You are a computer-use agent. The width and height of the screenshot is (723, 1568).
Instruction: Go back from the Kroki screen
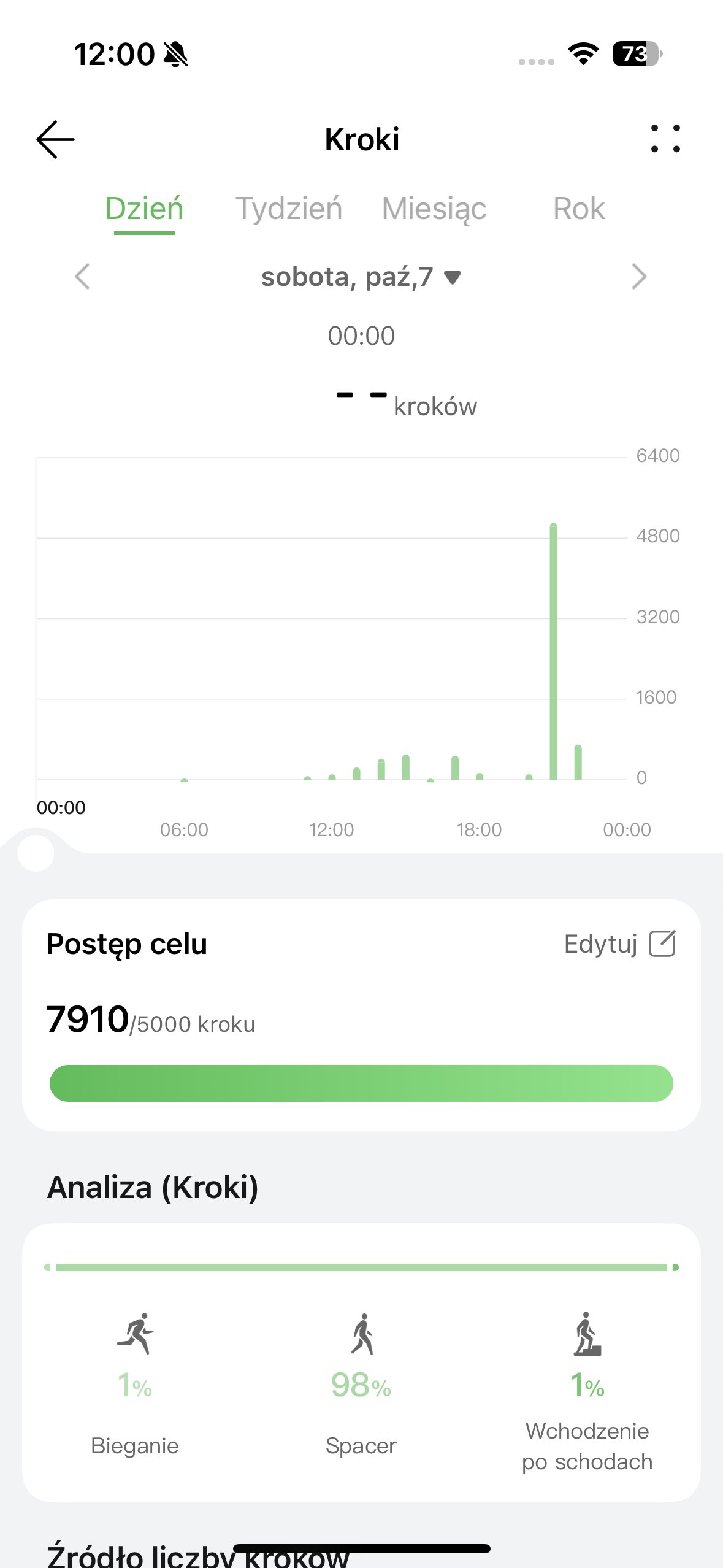pos(55,139)
